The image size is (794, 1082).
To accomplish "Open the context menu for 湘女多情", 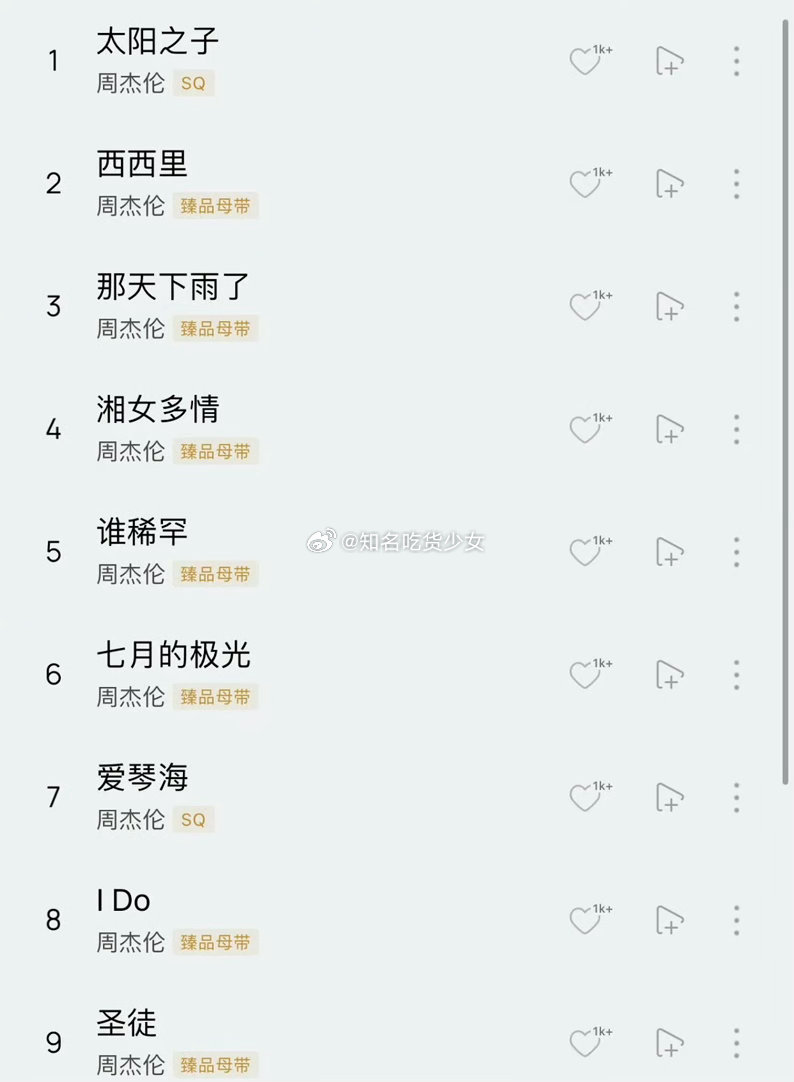I will click(x=736, y=430).
